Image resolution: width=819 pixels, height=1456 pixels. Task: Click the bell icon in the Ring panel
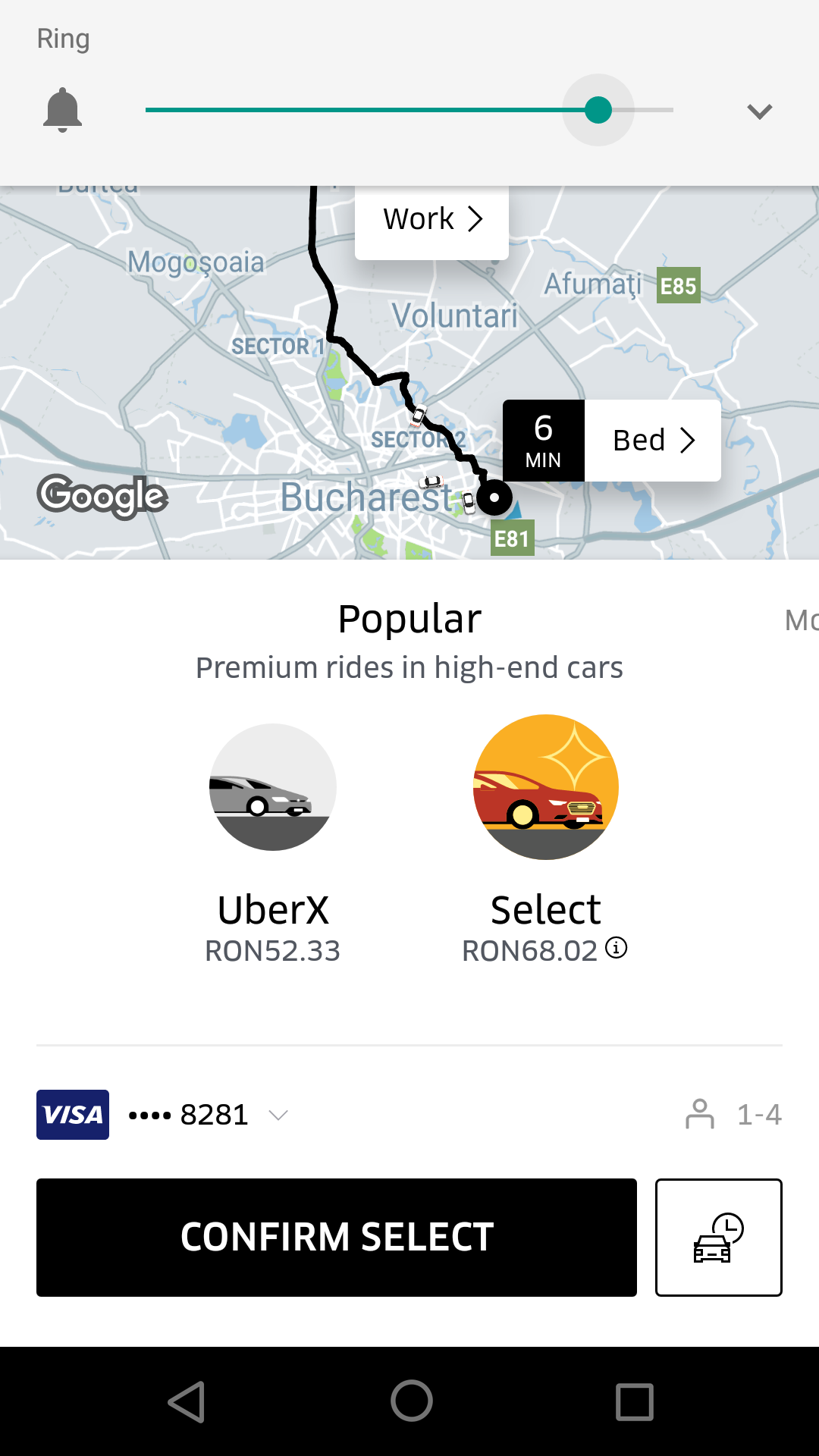pyautogui.click(x=63, y=110)
